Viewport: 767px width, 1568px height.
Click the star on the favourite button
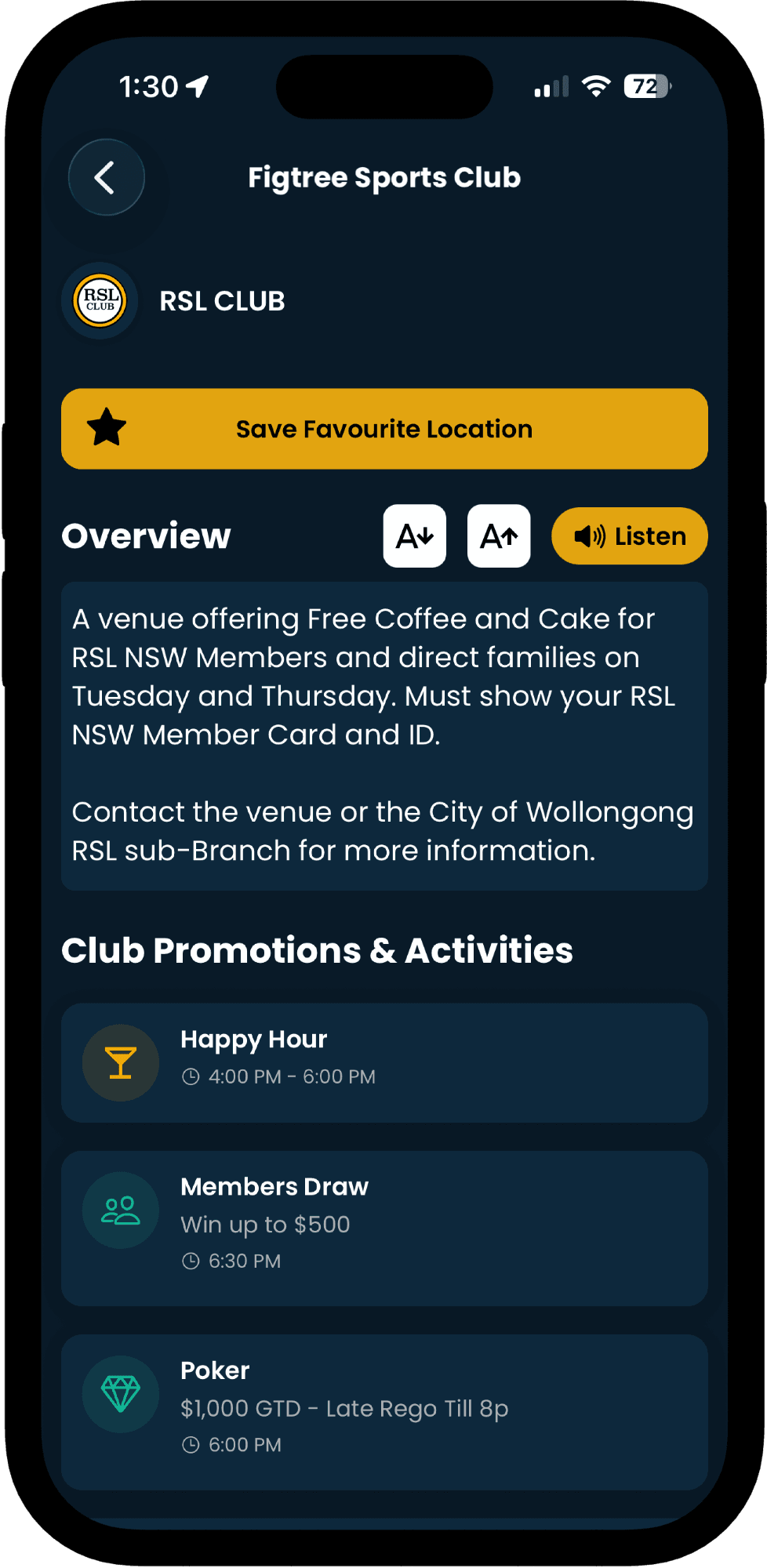107,428
